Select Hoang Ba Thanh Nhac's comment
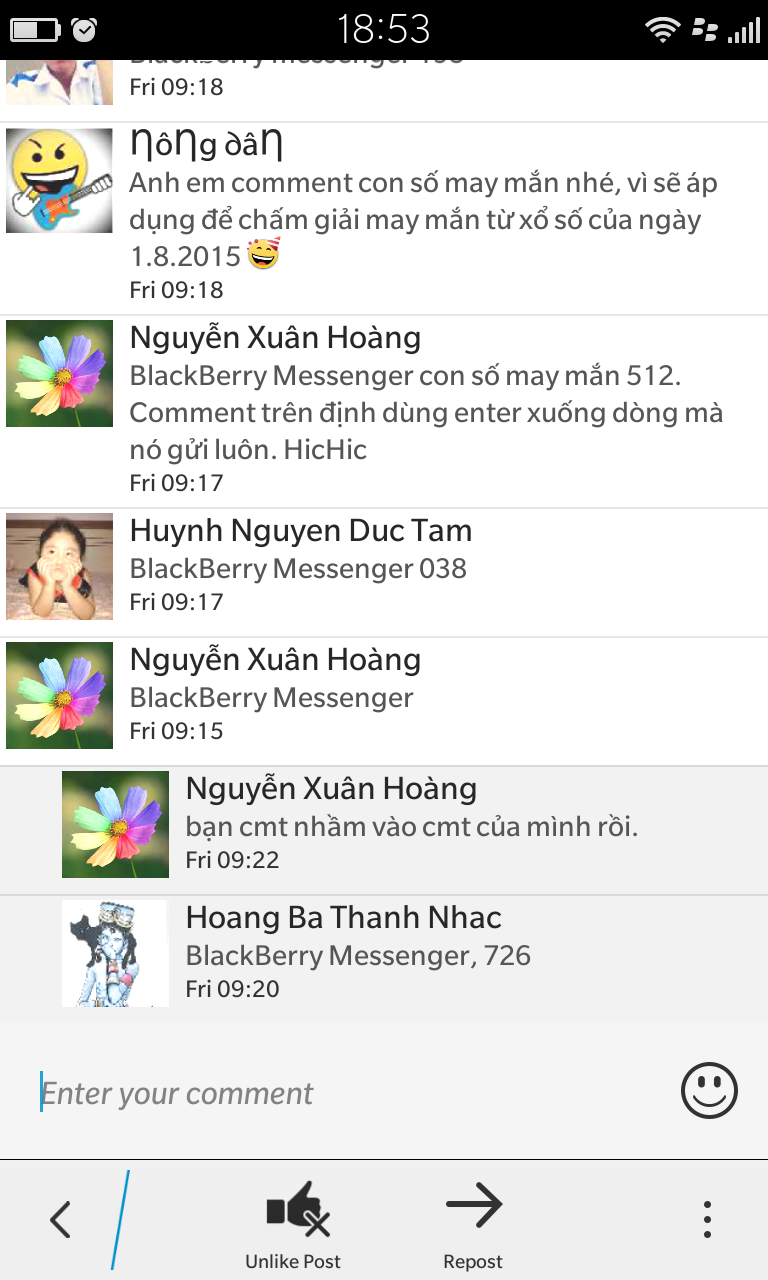This screenshot has height=1280, width=768. click(384, 952)
